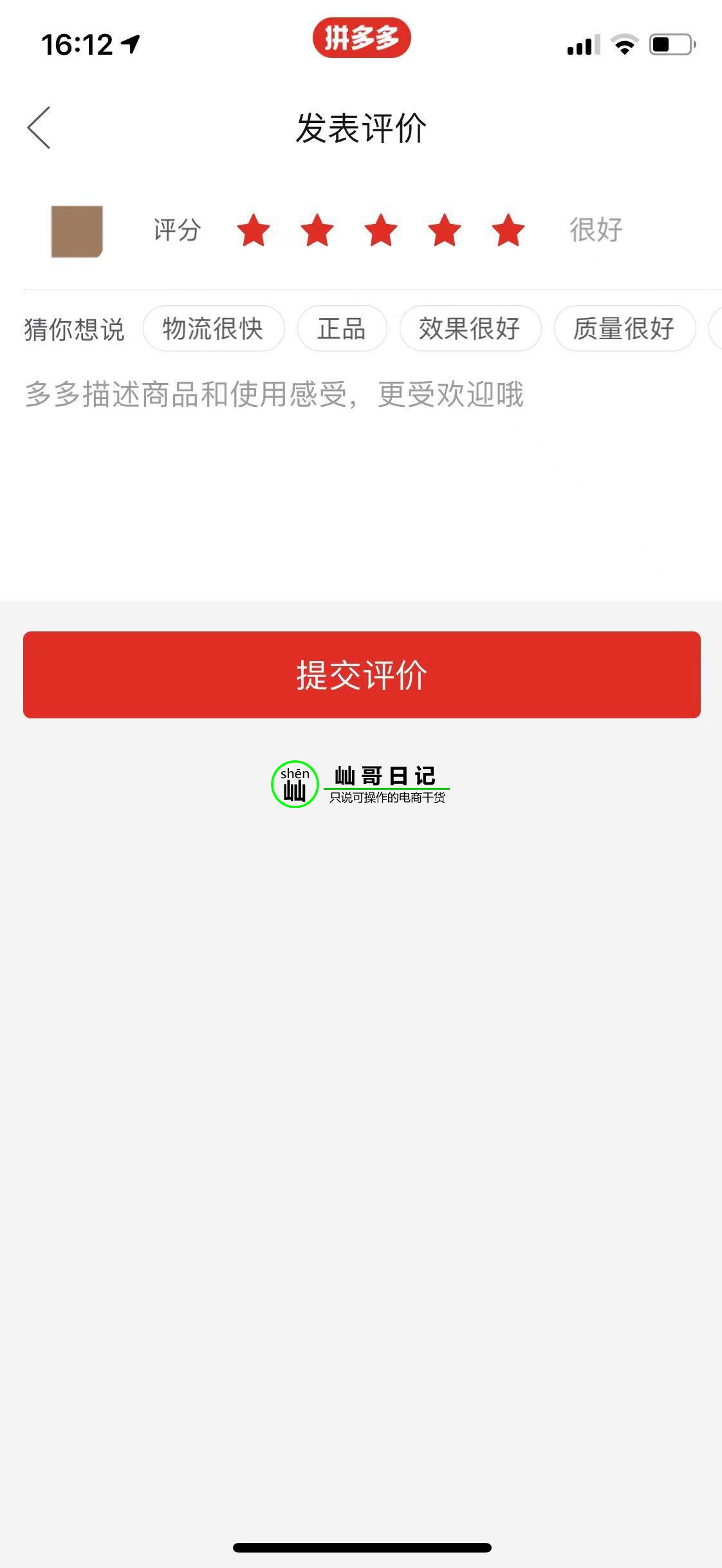The image size is (722, 1568).
Task: Set the rating to three stars
Action: click(x=381, y=230)
